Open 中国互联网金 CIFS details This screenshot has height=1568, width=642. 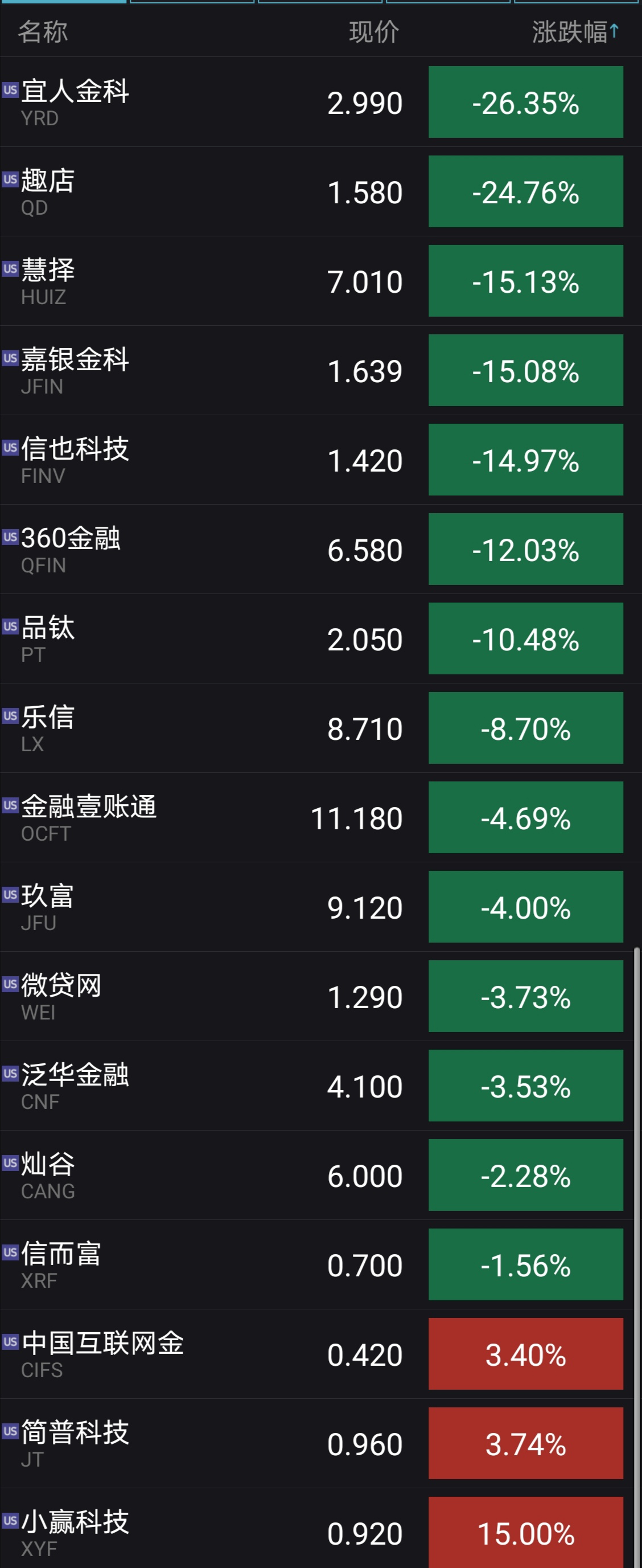(320, 1354)
